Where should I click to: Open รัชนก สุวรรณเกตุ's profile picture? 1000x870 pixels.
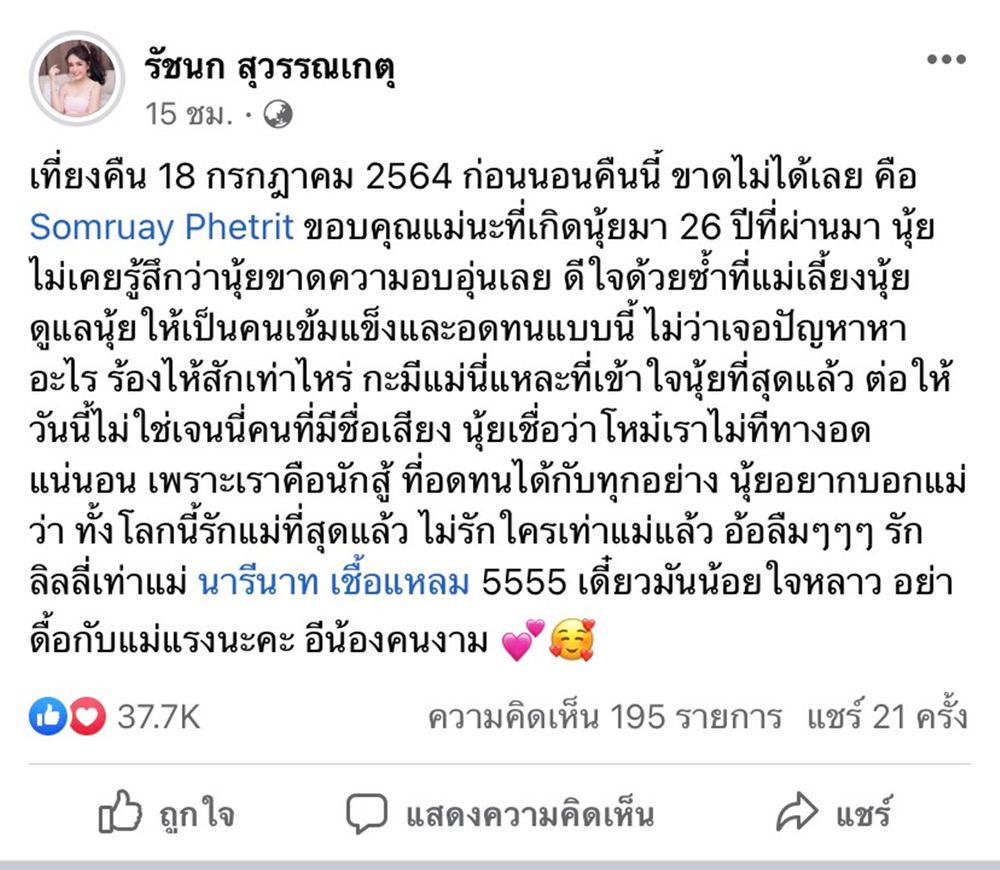point(77,78)
